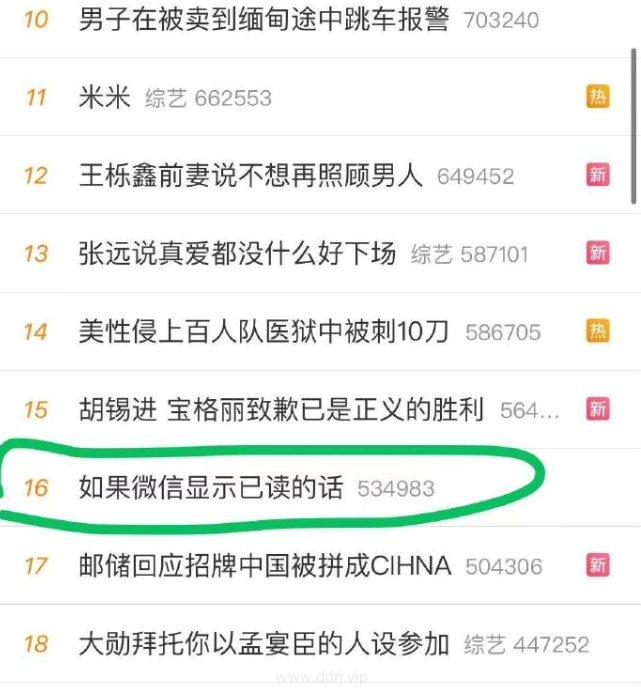
Task: Open the 米米 trending topic
Action: click(x=105, y=98)
